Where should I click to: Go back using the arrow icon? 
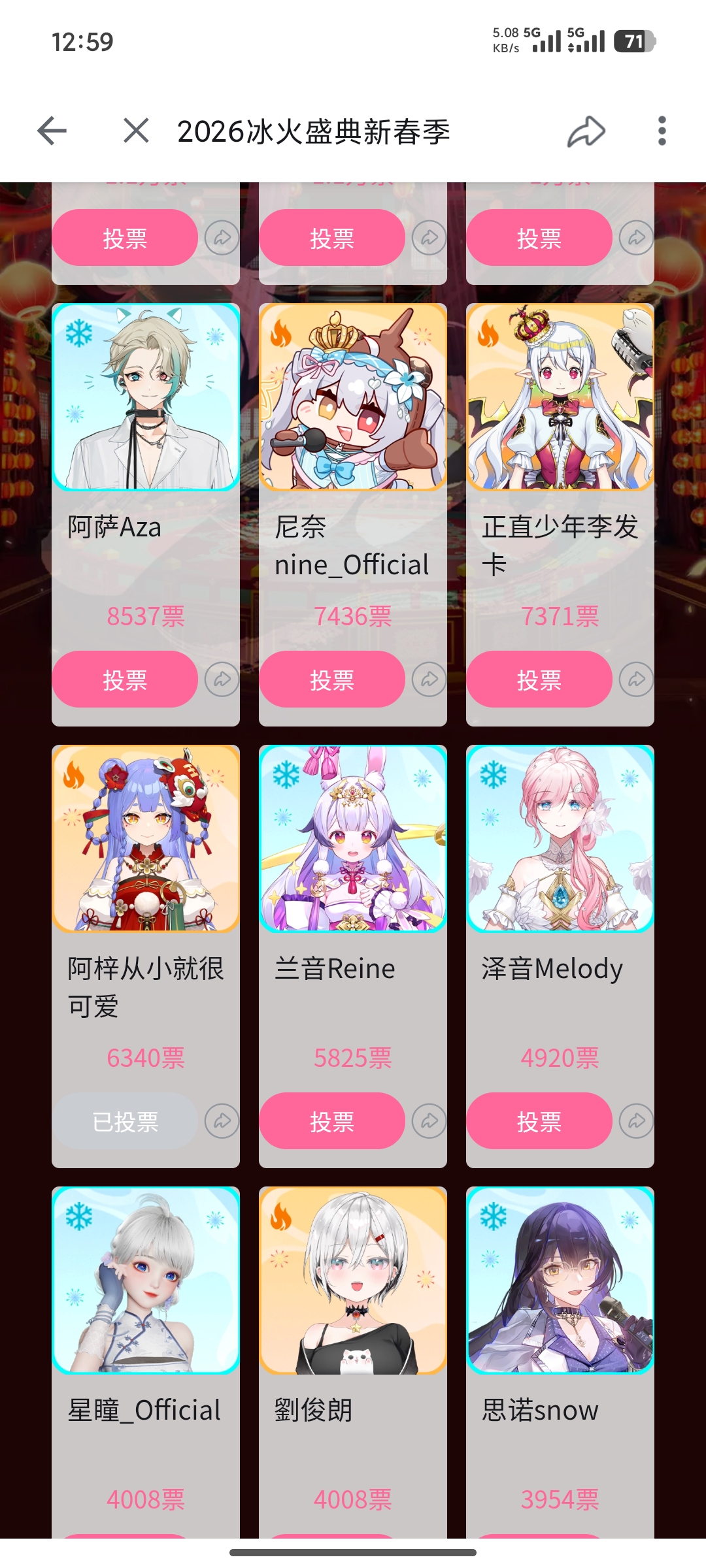52,131
